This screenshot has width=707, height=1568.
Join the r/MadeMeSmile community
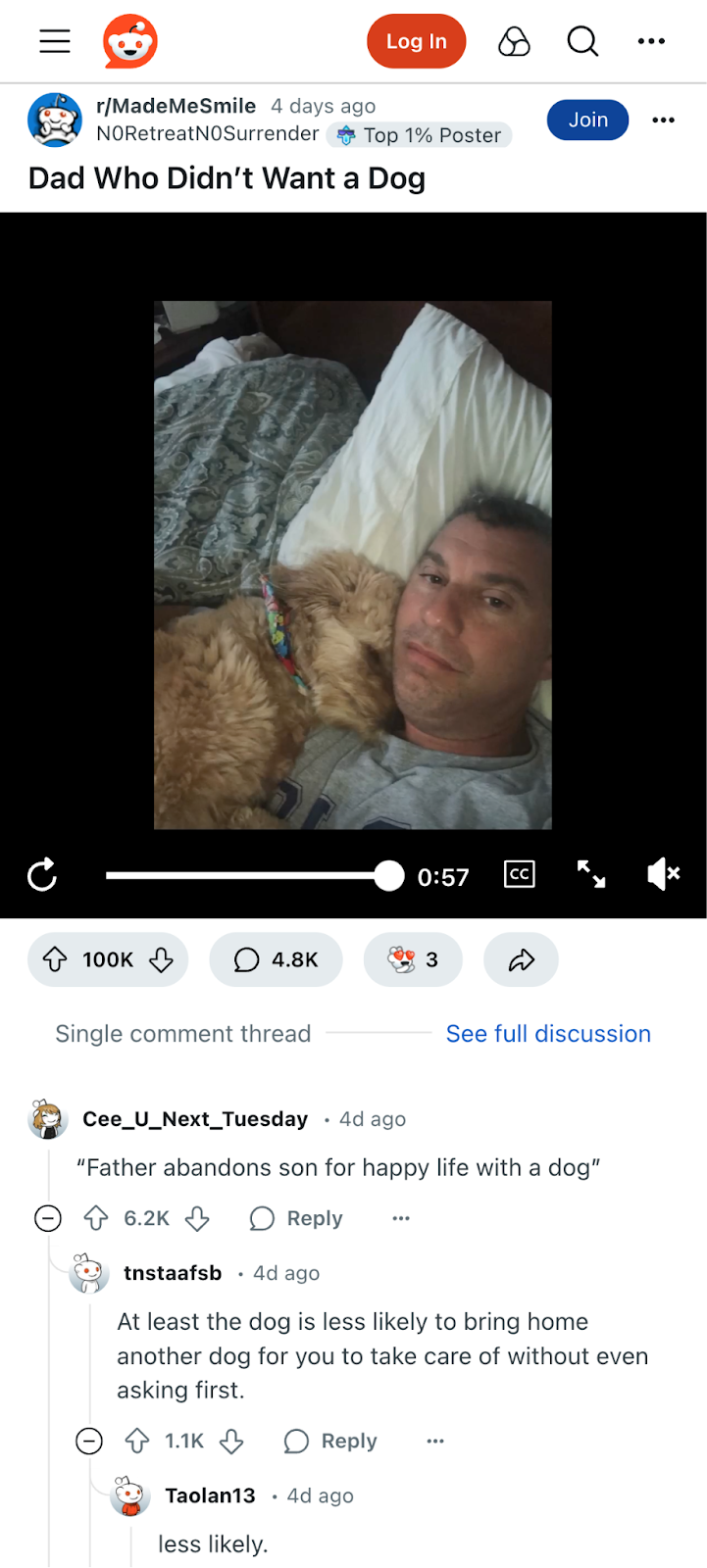587,120
